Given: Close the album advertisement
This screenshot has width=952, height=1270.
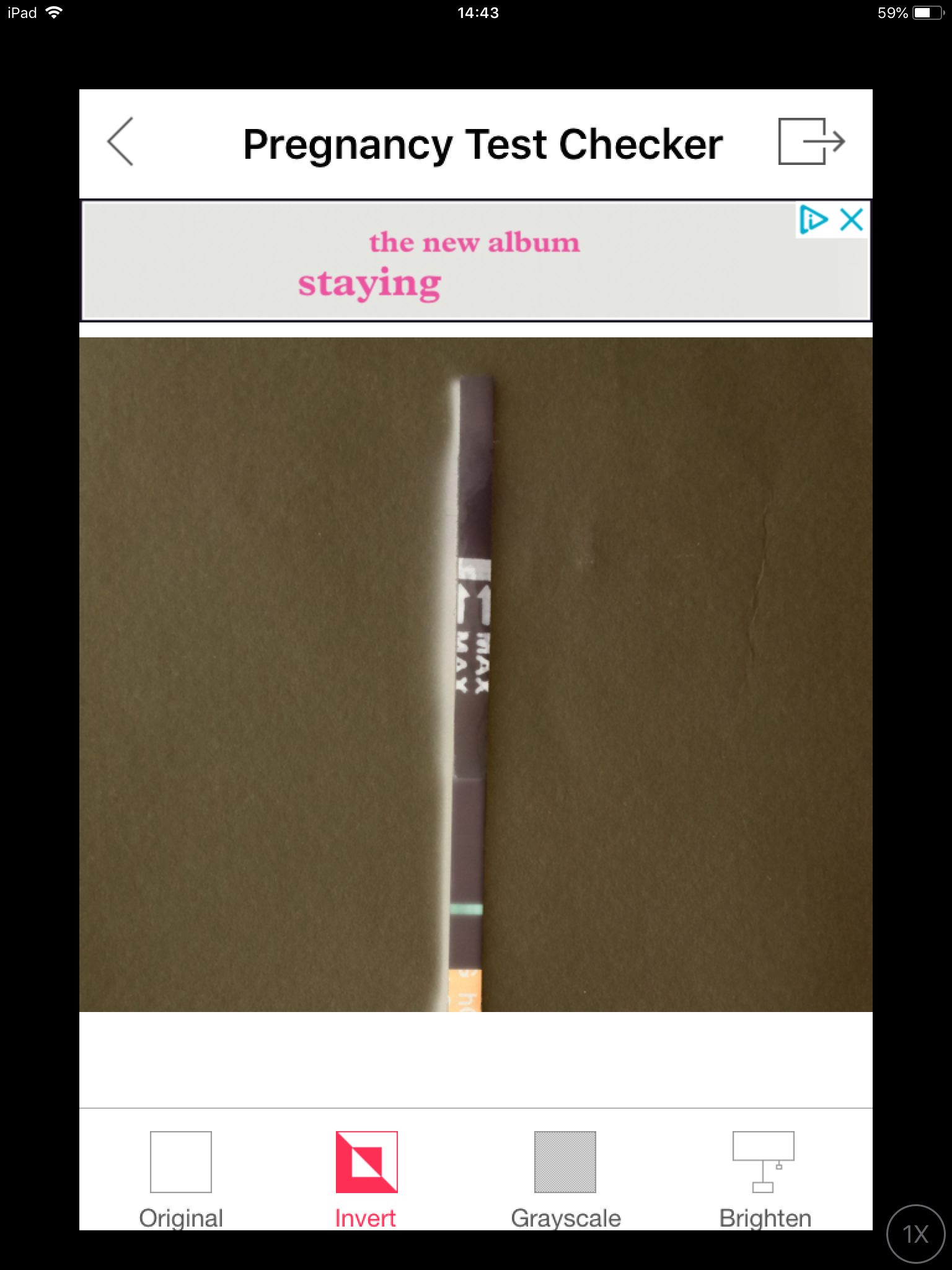Looking at the screenshot, I should (x=852, y=220).
